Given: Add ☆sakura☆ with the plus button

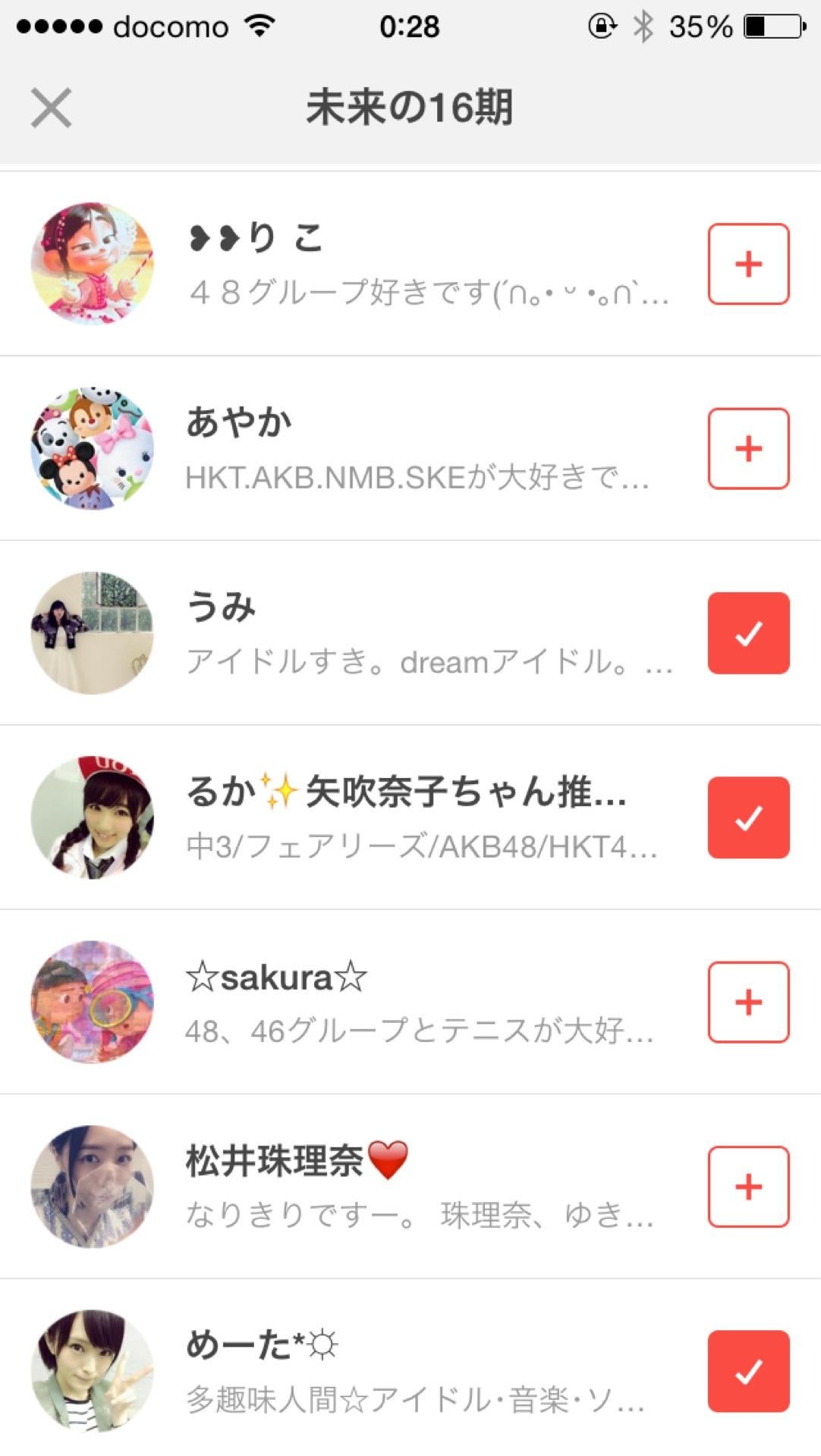Looking at the screenshot, I should point(748,1003).
